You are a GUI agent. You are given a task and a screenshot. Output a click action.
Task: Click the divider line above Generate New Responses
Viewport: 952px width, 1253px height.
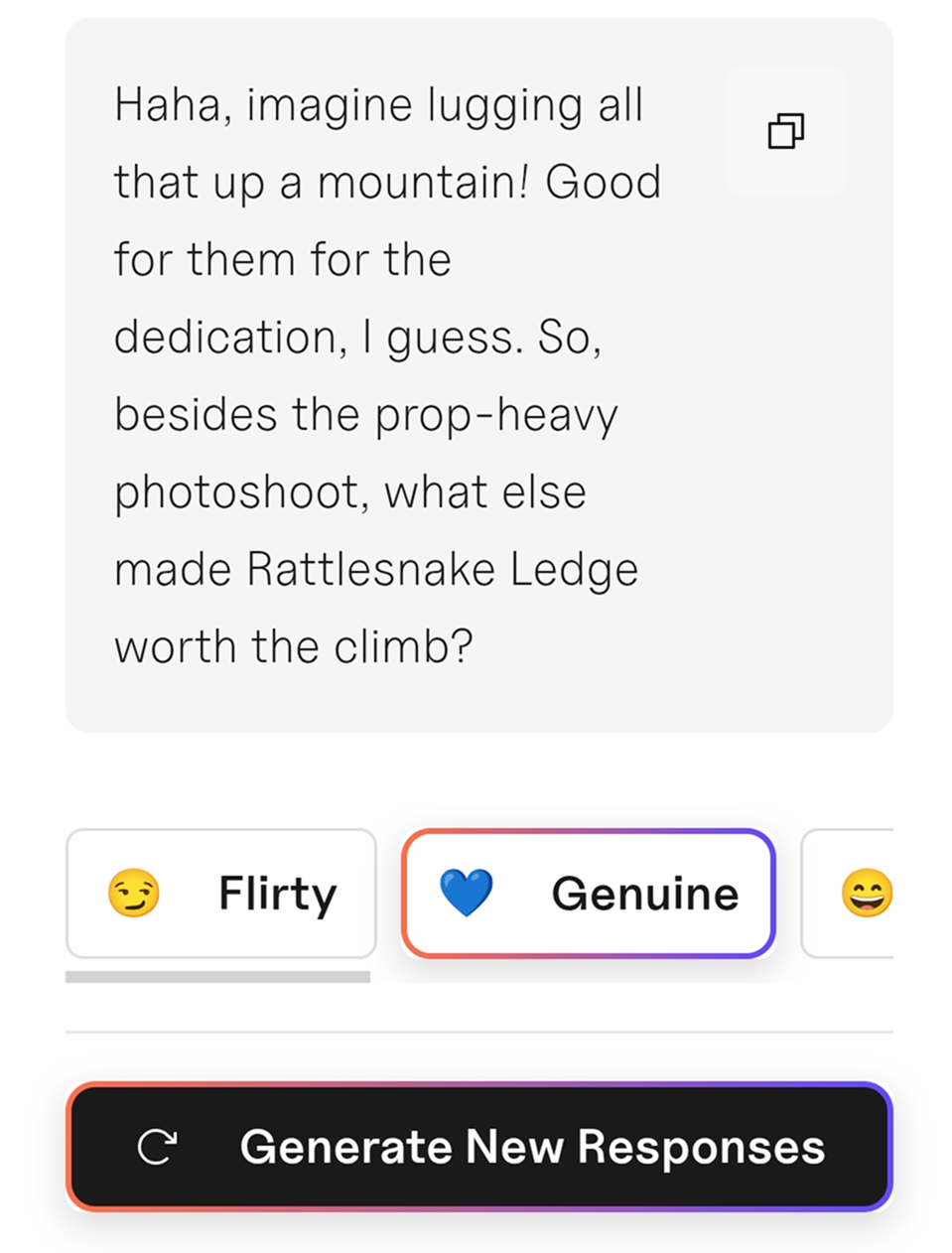pos(478,1032)
